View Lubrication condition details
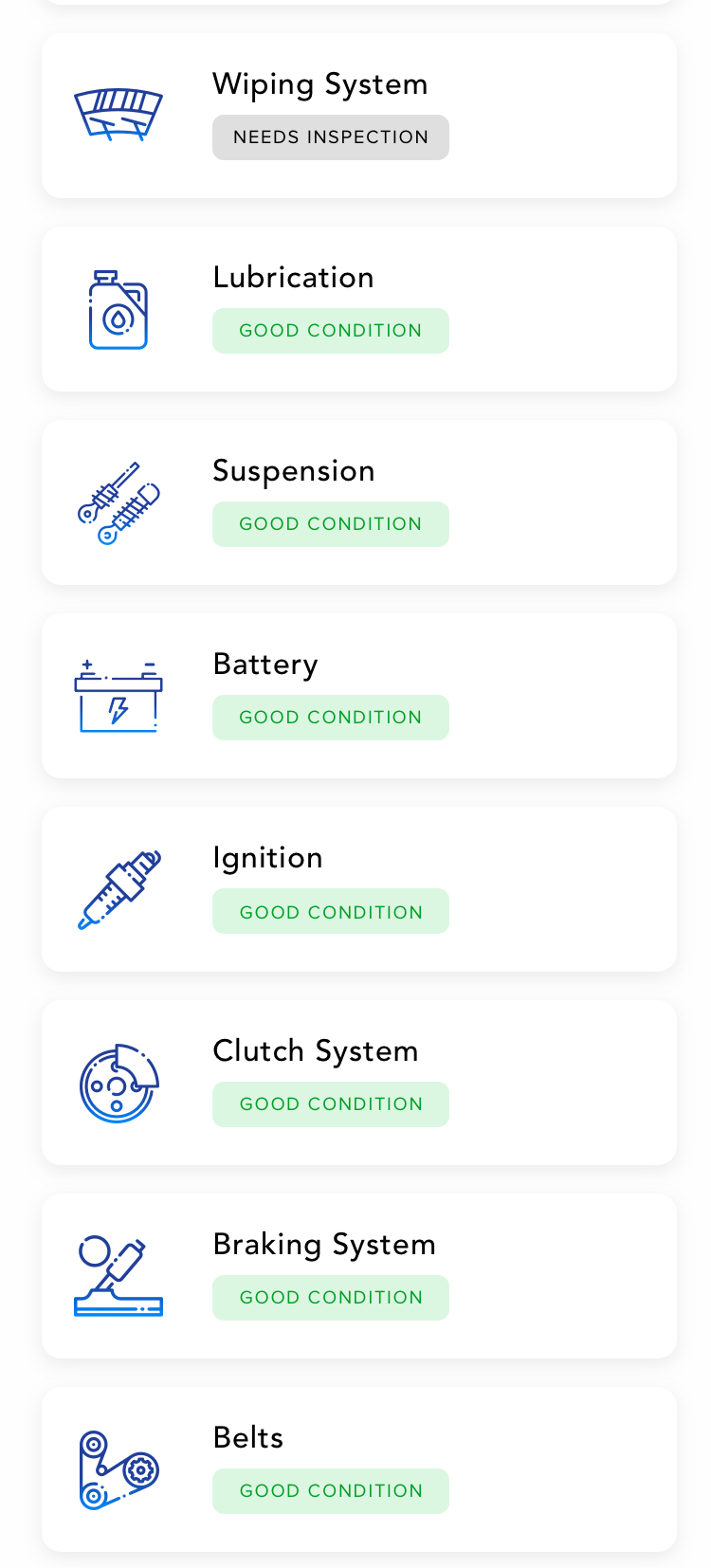The height and width of the screenshot is (1568, 711). (x=358, y=309)
